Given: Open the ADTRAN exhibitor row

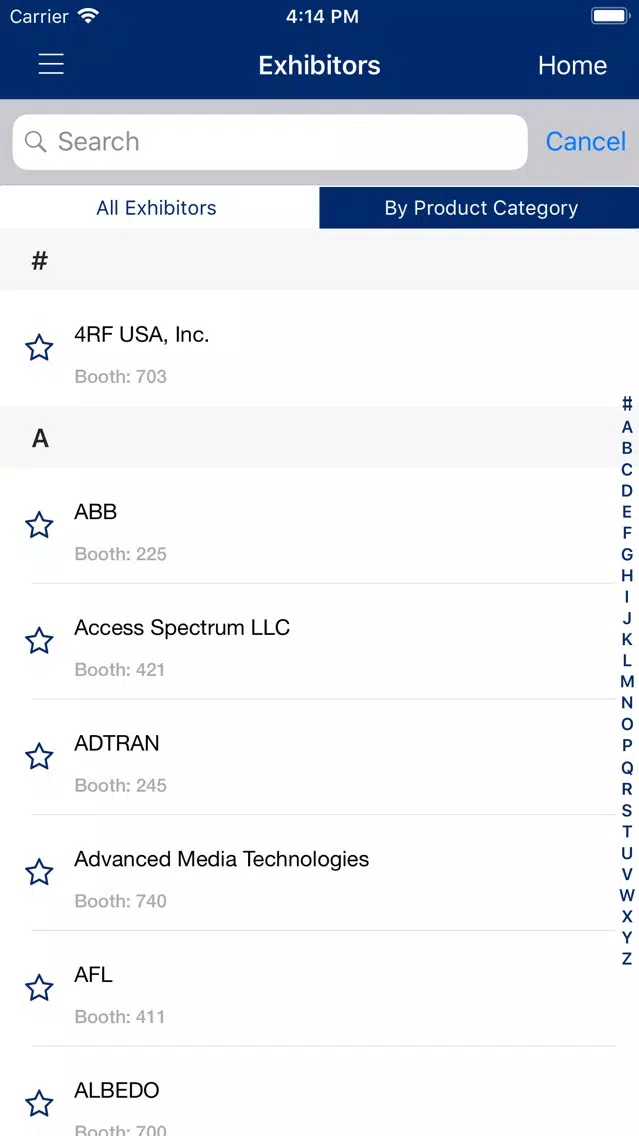Looking at the screenshot, I should pyautogui.click(x=320, y=757).
